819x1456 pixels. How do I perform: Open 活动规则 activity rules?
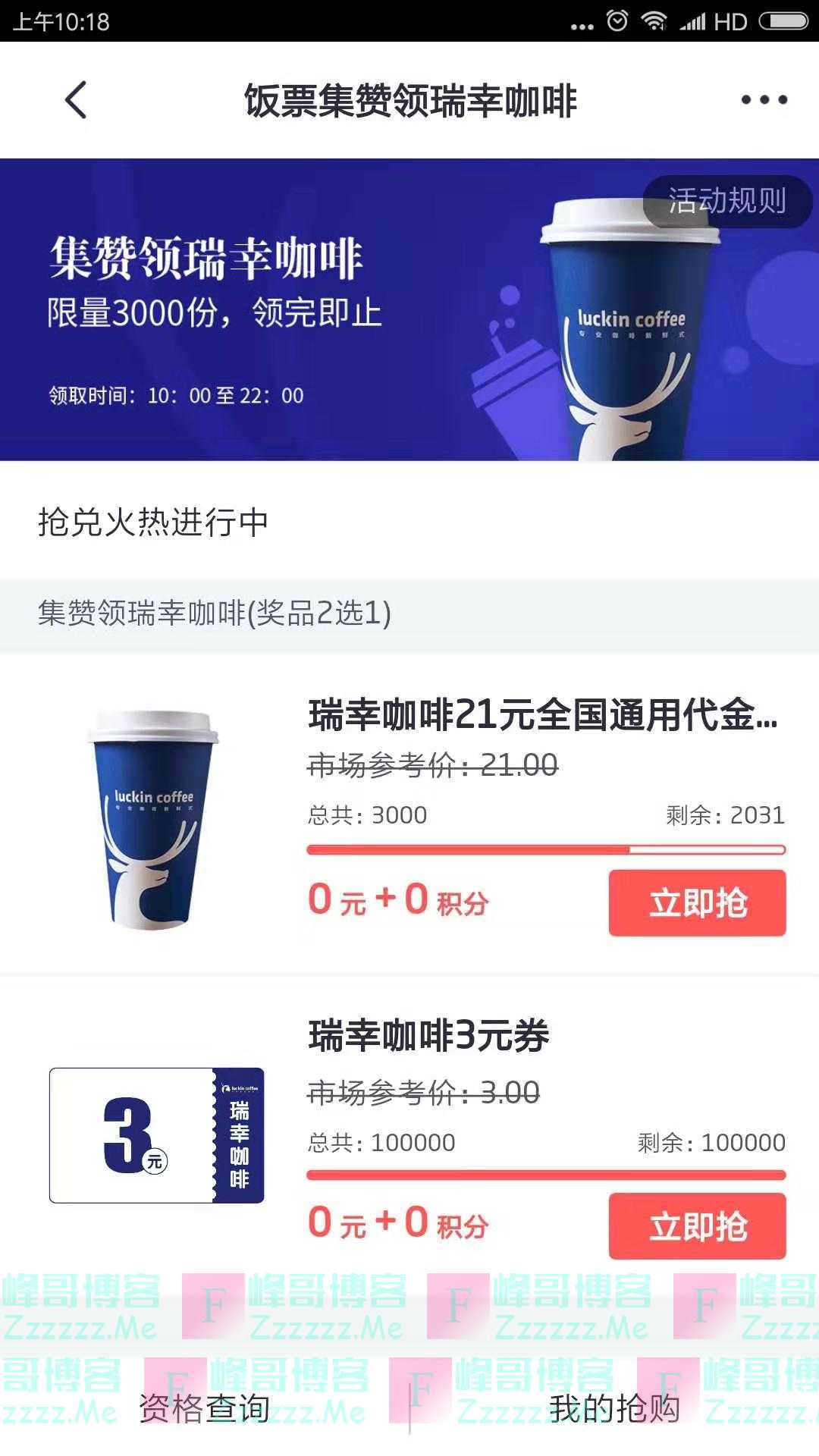tap(726, 201)
